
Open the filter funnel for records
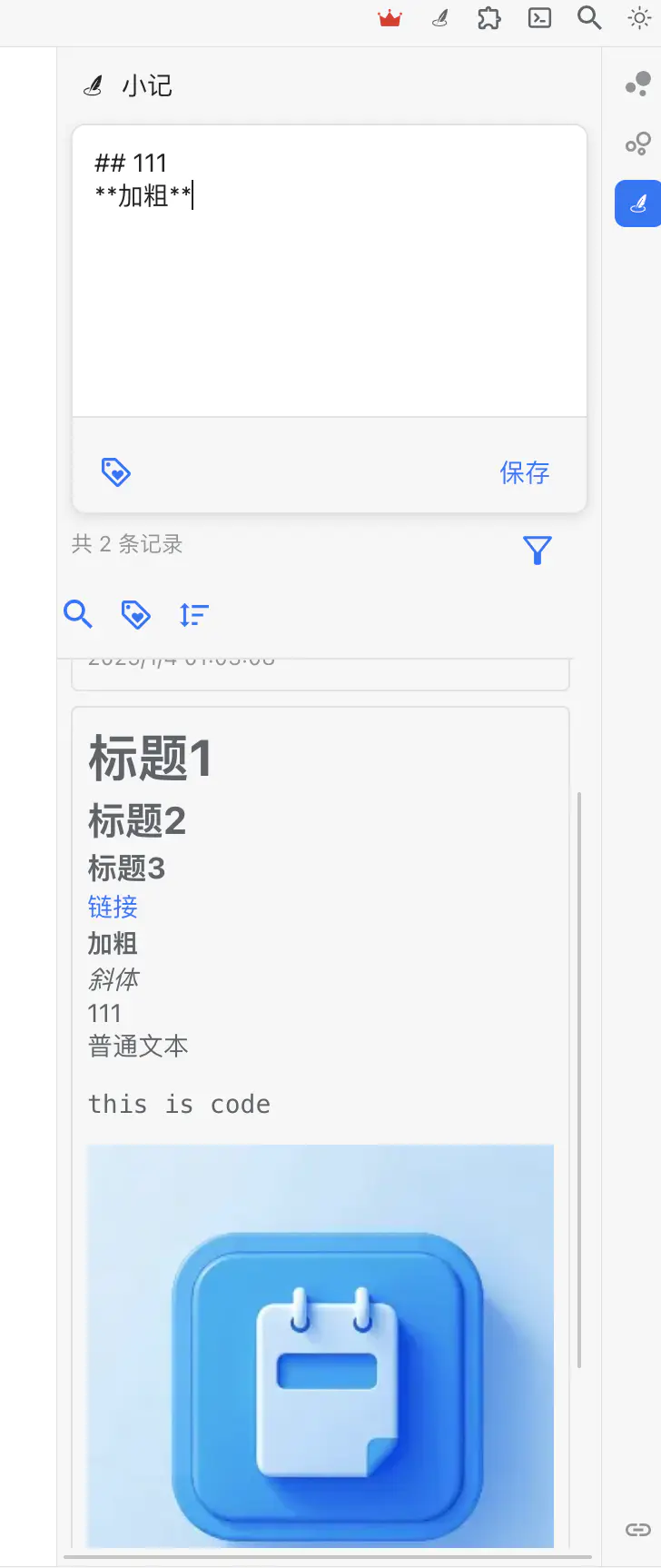(538, 550)
